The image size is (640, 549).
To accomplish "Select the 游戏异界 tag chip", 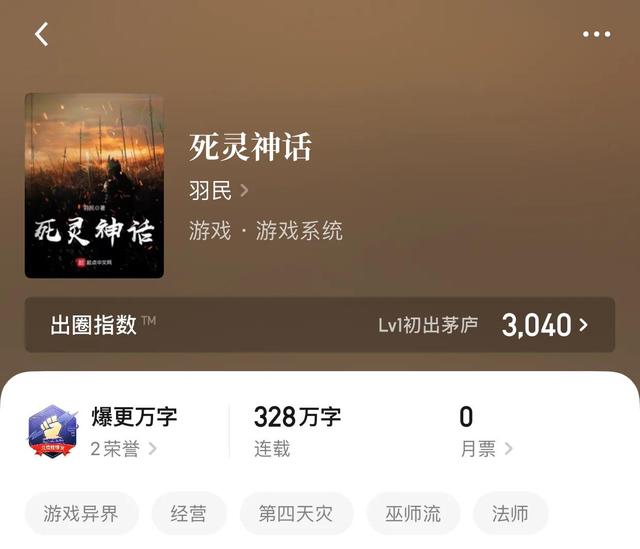I will 81,514.
